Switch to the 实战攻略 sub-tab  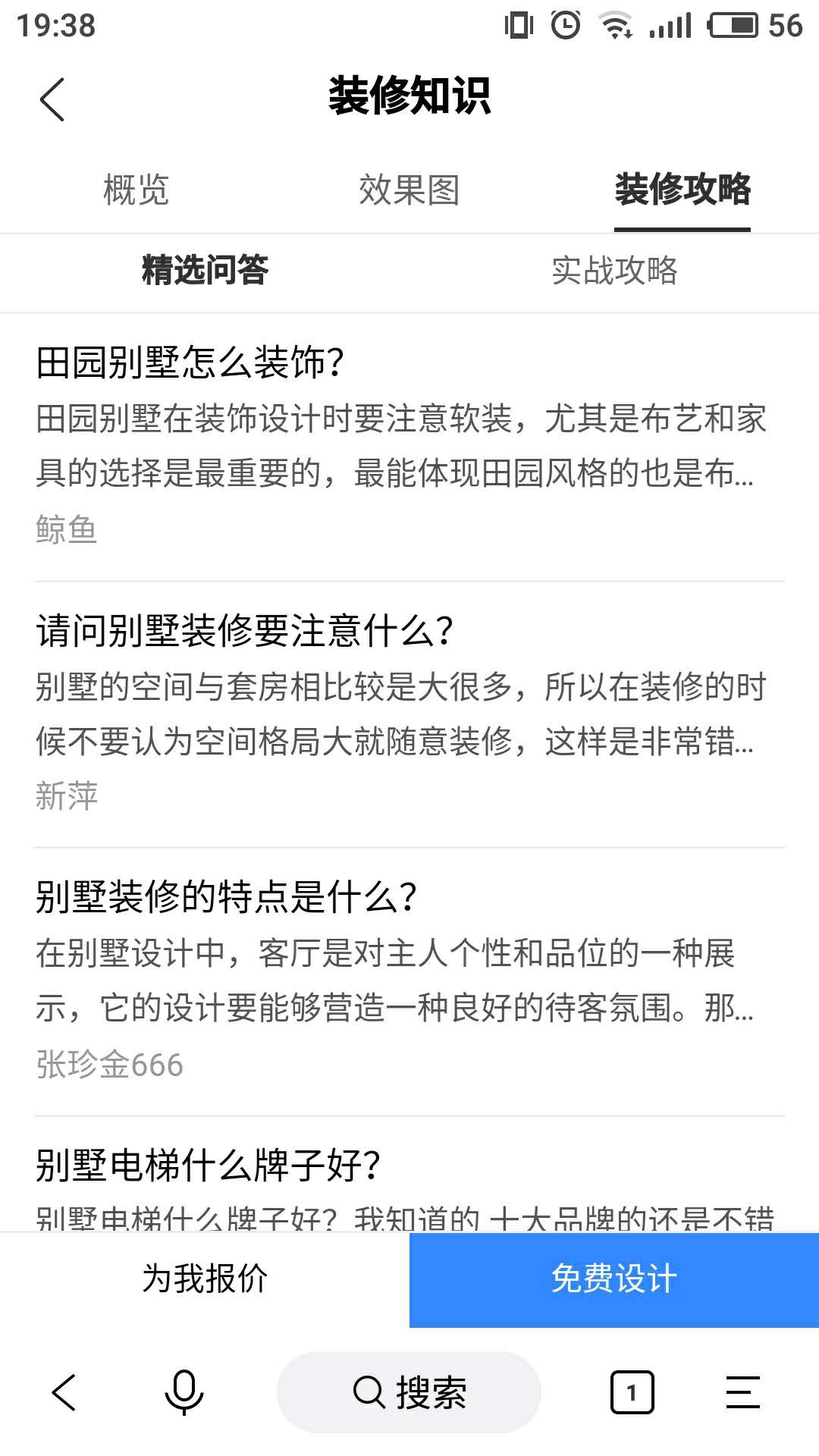(x=614, y=271)
